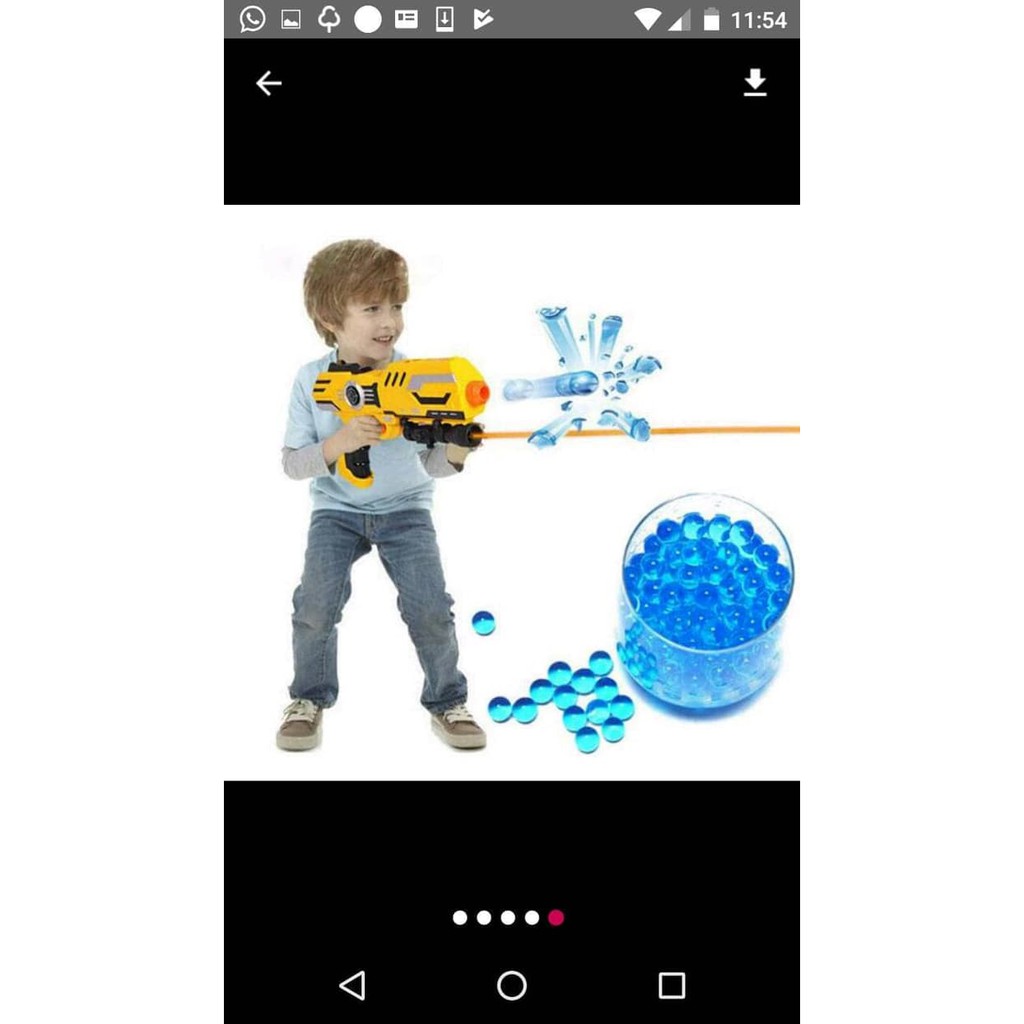Image resolution: width=1024 pixels, height=1024 pixels.
Task: Open recent apps with the square button
Action: point(671,985)
